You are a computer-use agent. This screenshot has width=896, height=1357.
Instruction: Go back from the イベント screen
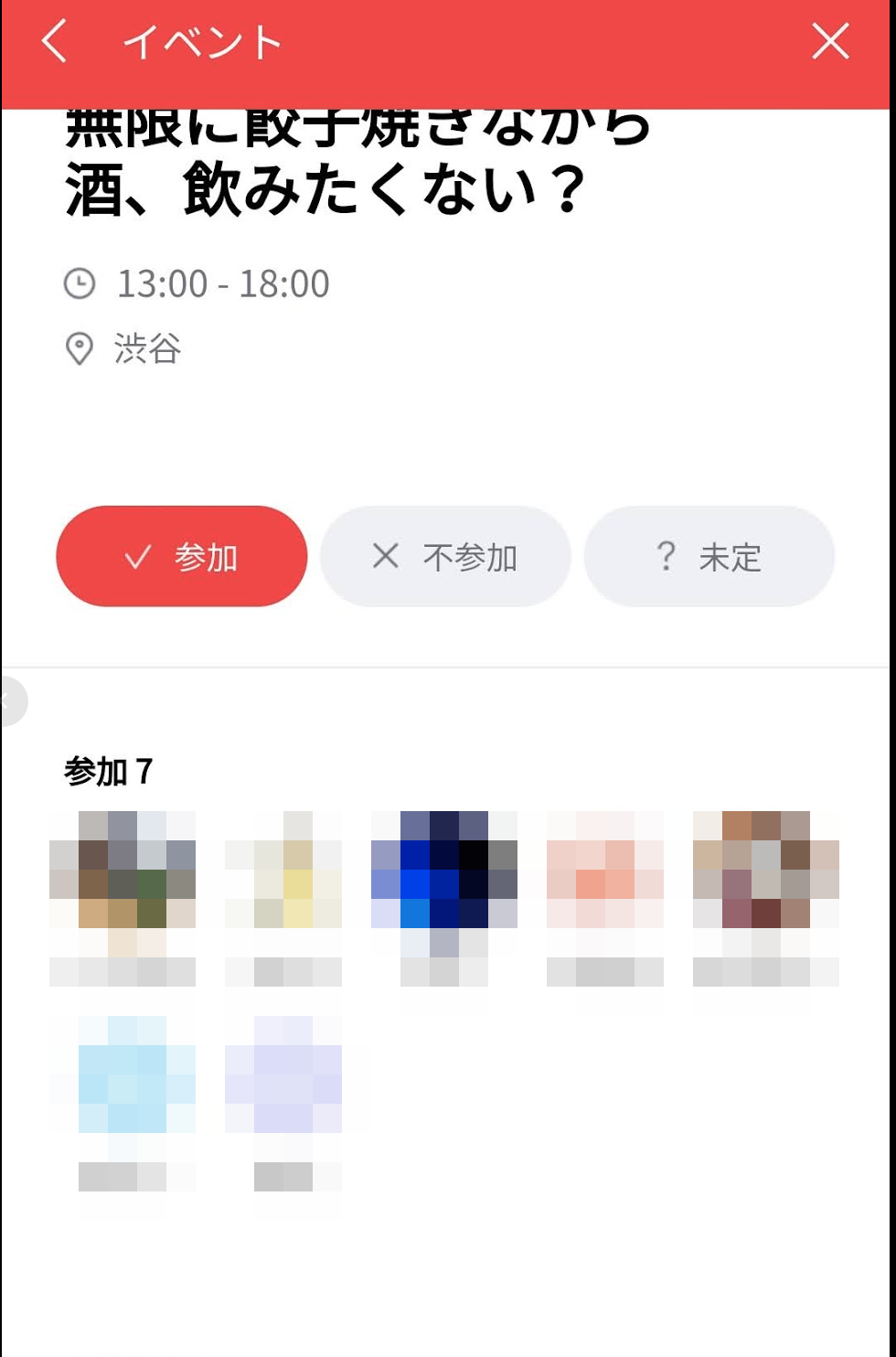[x=55, y=42]
